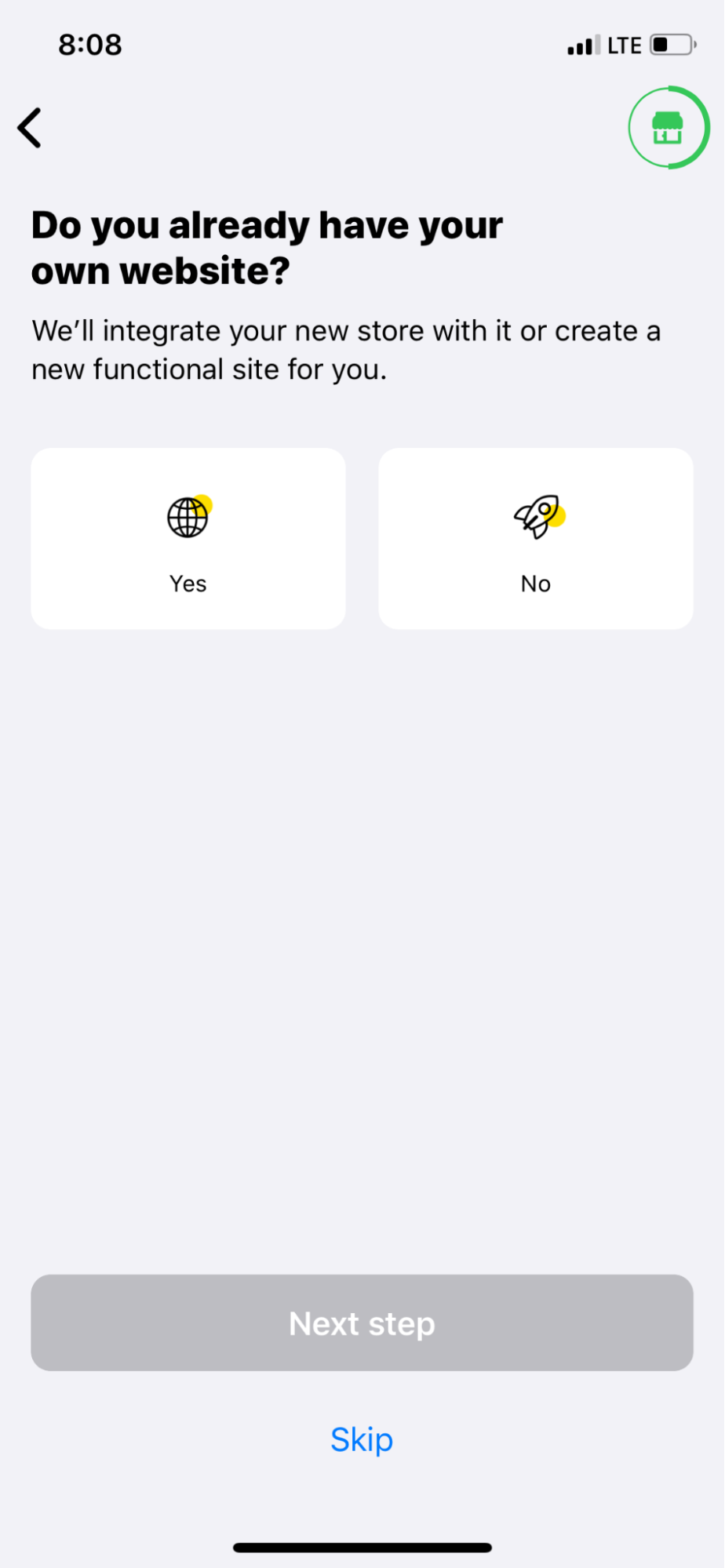Expand options by tapping the back navigation
Screen dimensions: 725x1568
tap(29, 126)
